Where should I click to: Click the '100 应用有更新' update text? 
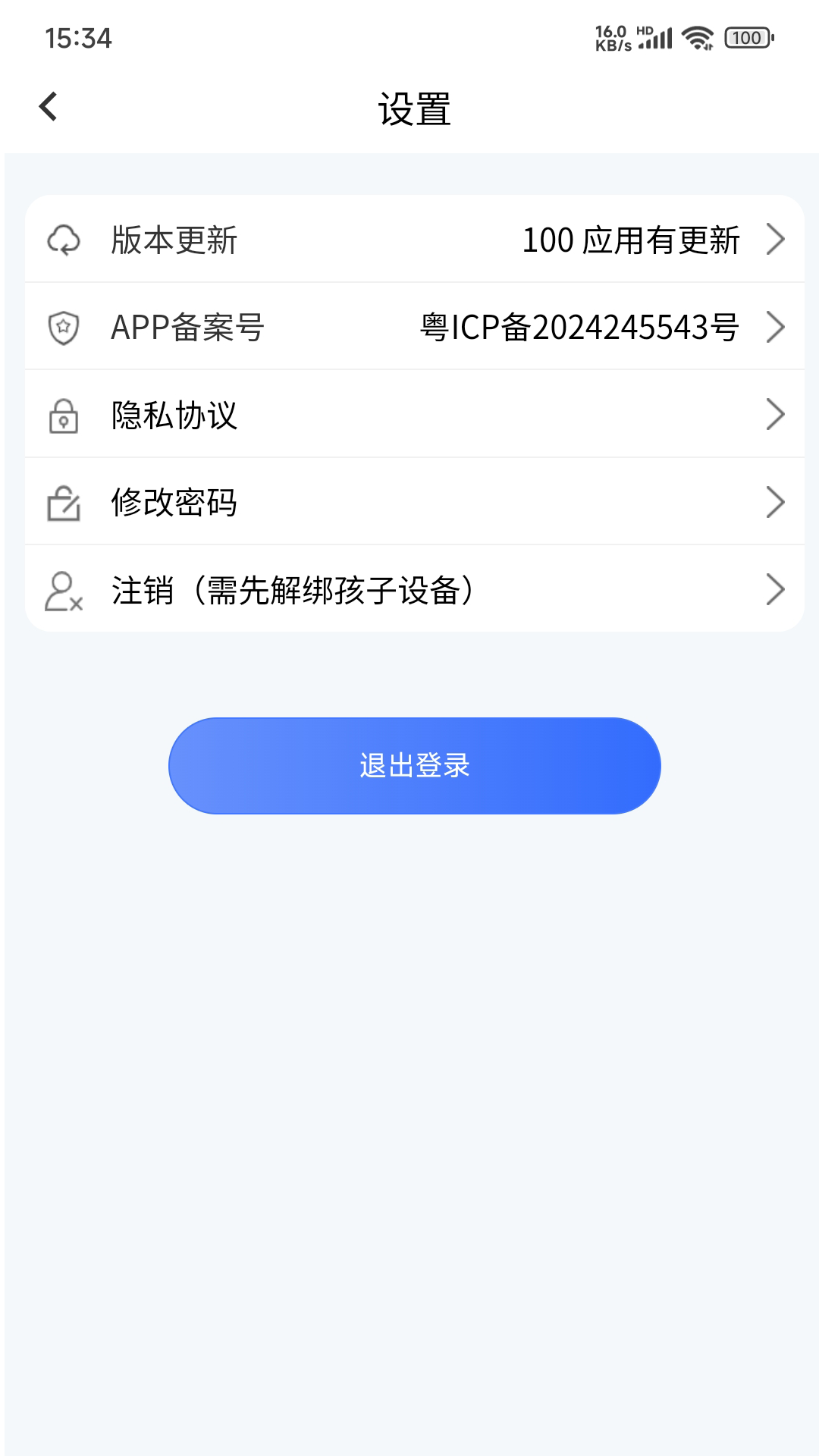pyautogui.click(x=632, y=241)
